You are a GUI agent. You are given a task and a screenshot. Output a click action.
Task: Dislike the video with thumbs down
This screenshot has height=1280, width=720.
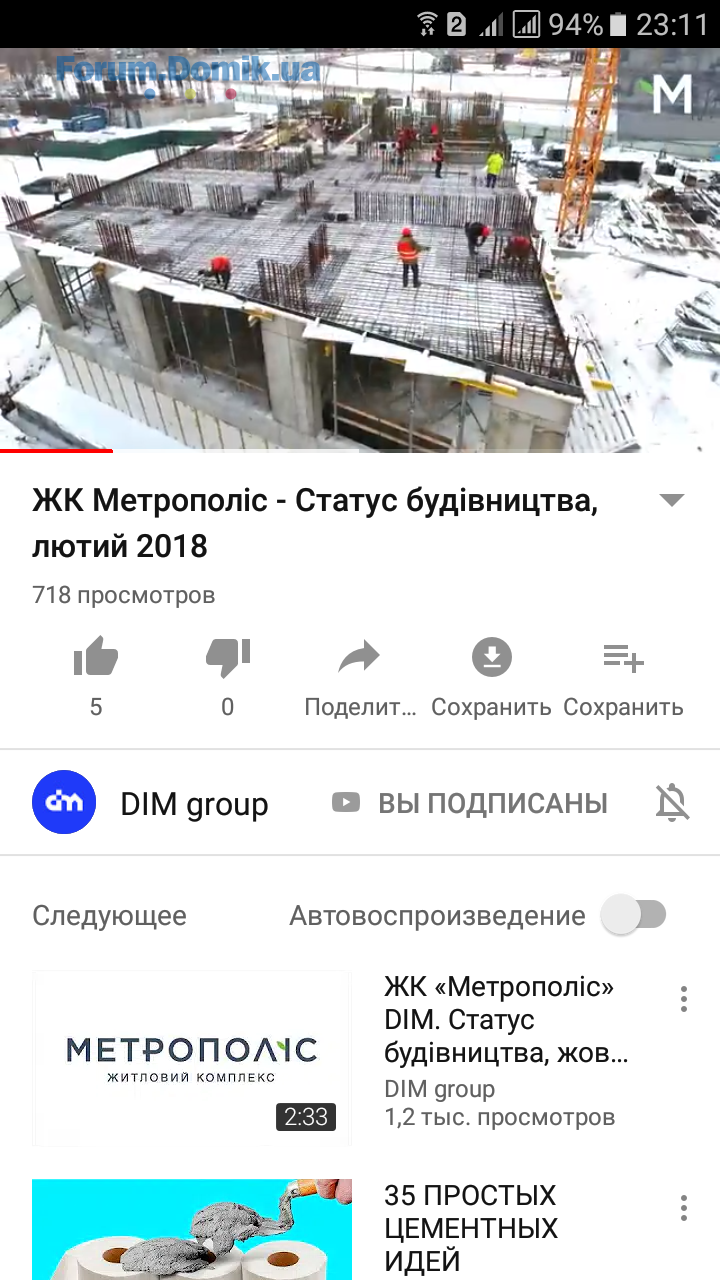coord(227,659)
